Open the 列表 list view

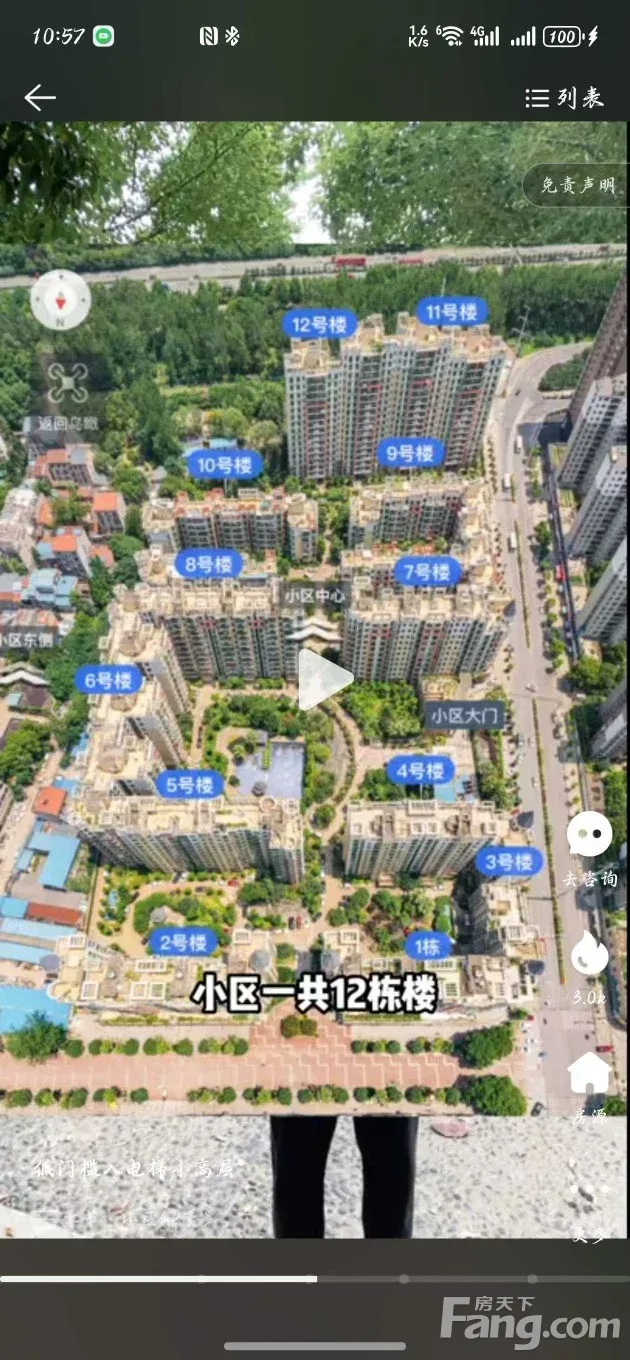(565, 97)
